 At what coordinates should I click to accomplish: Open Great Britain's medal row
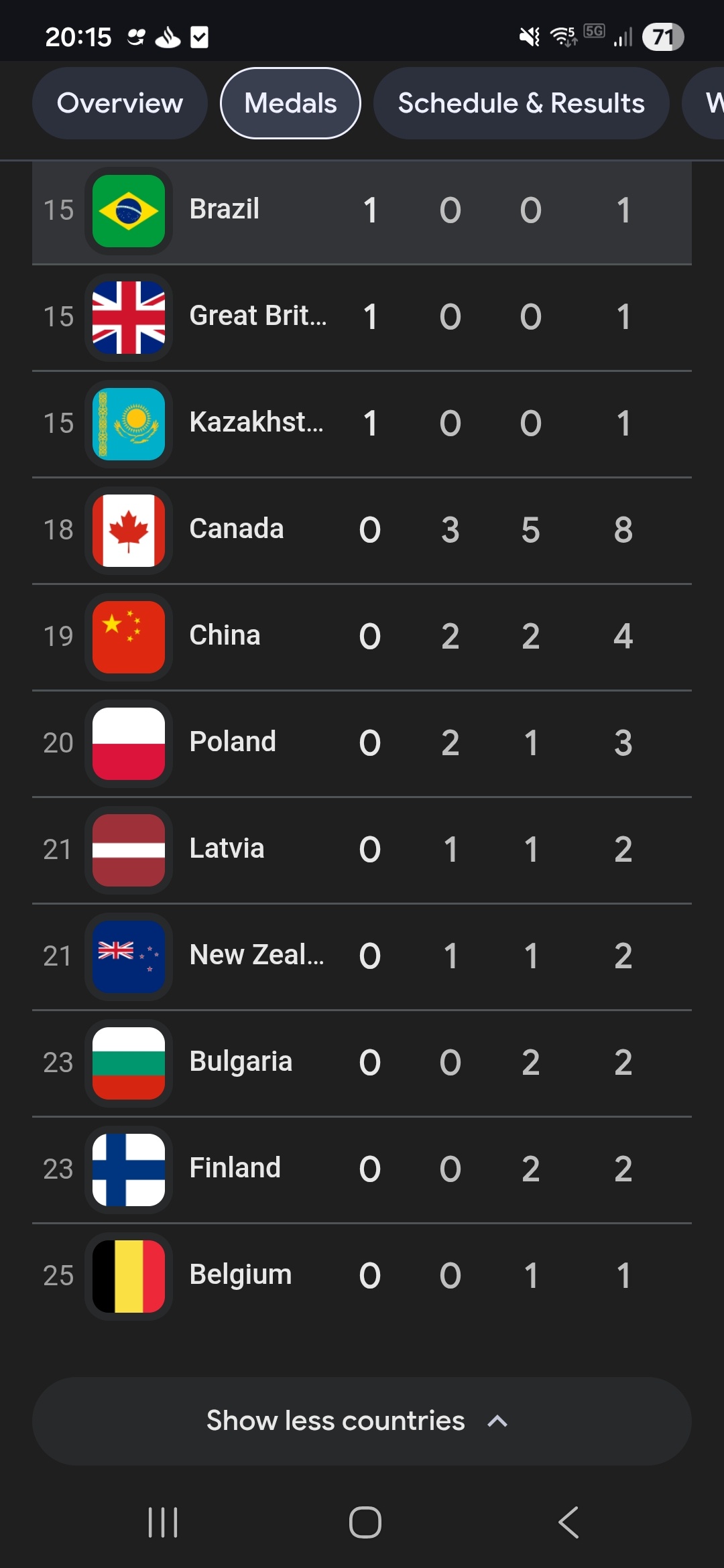362,318
